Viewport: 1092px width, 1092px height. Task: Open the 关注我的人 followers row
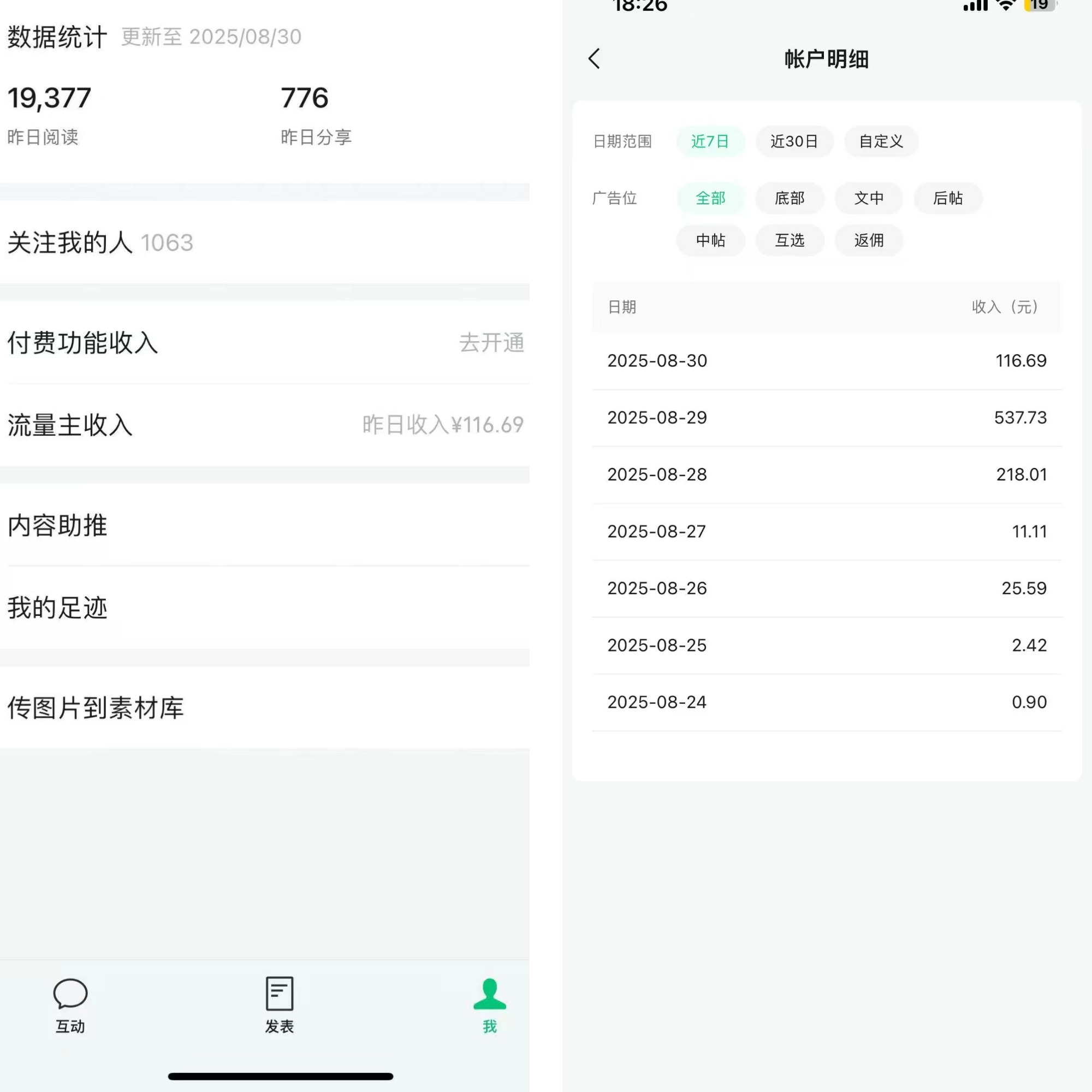(264, 243)
